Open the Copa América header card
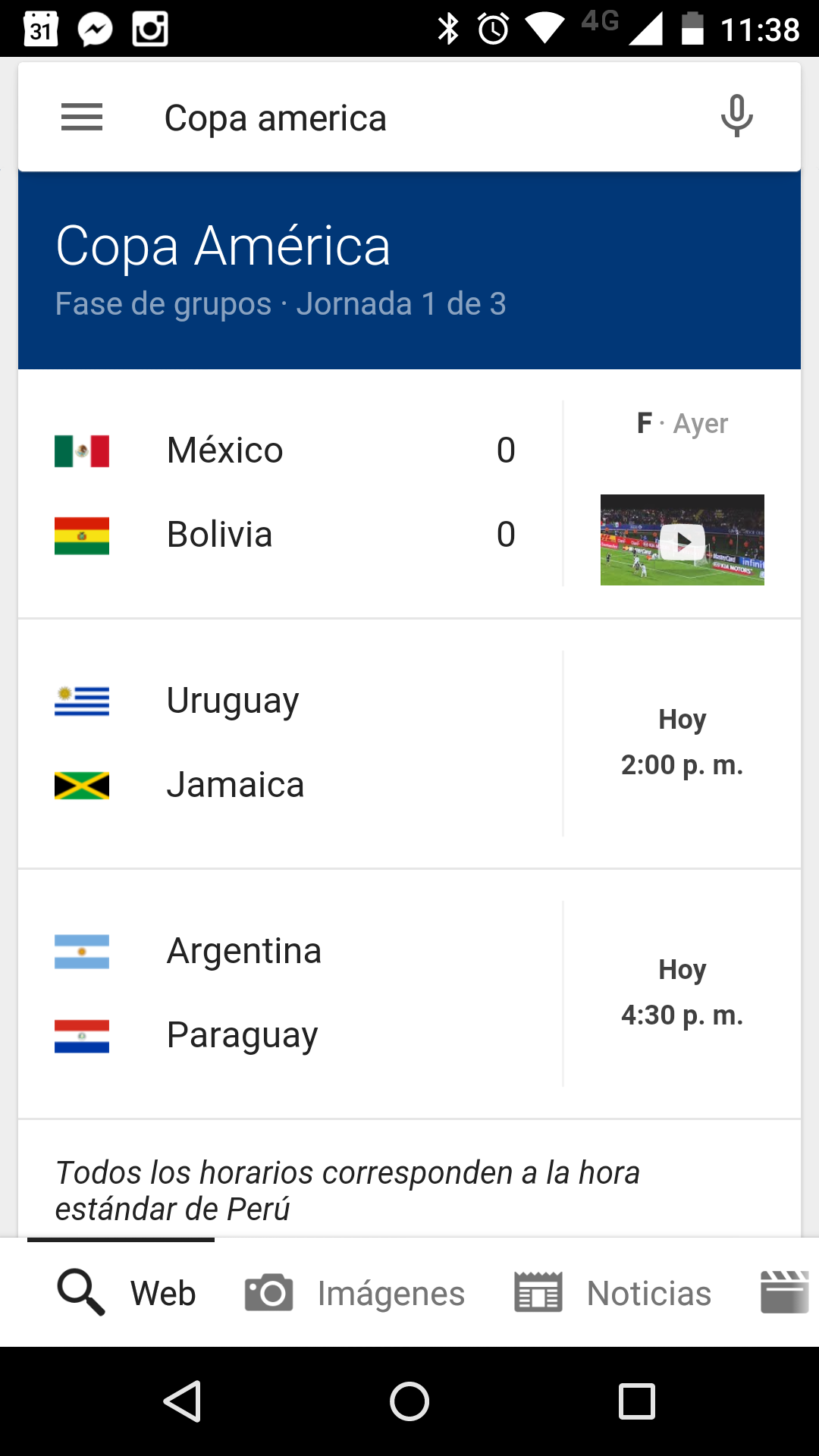The image size is (819, 1456). [x=409, y=271]
